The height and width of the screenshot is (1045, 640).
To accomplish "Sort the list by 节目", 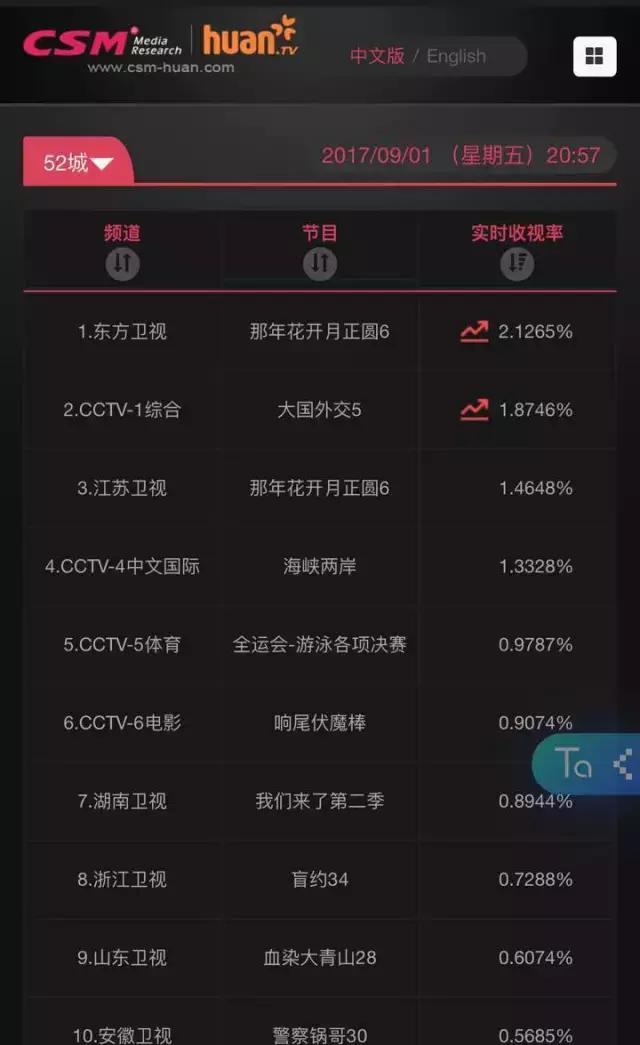I will pyautogui.click(x=319, y=263).
